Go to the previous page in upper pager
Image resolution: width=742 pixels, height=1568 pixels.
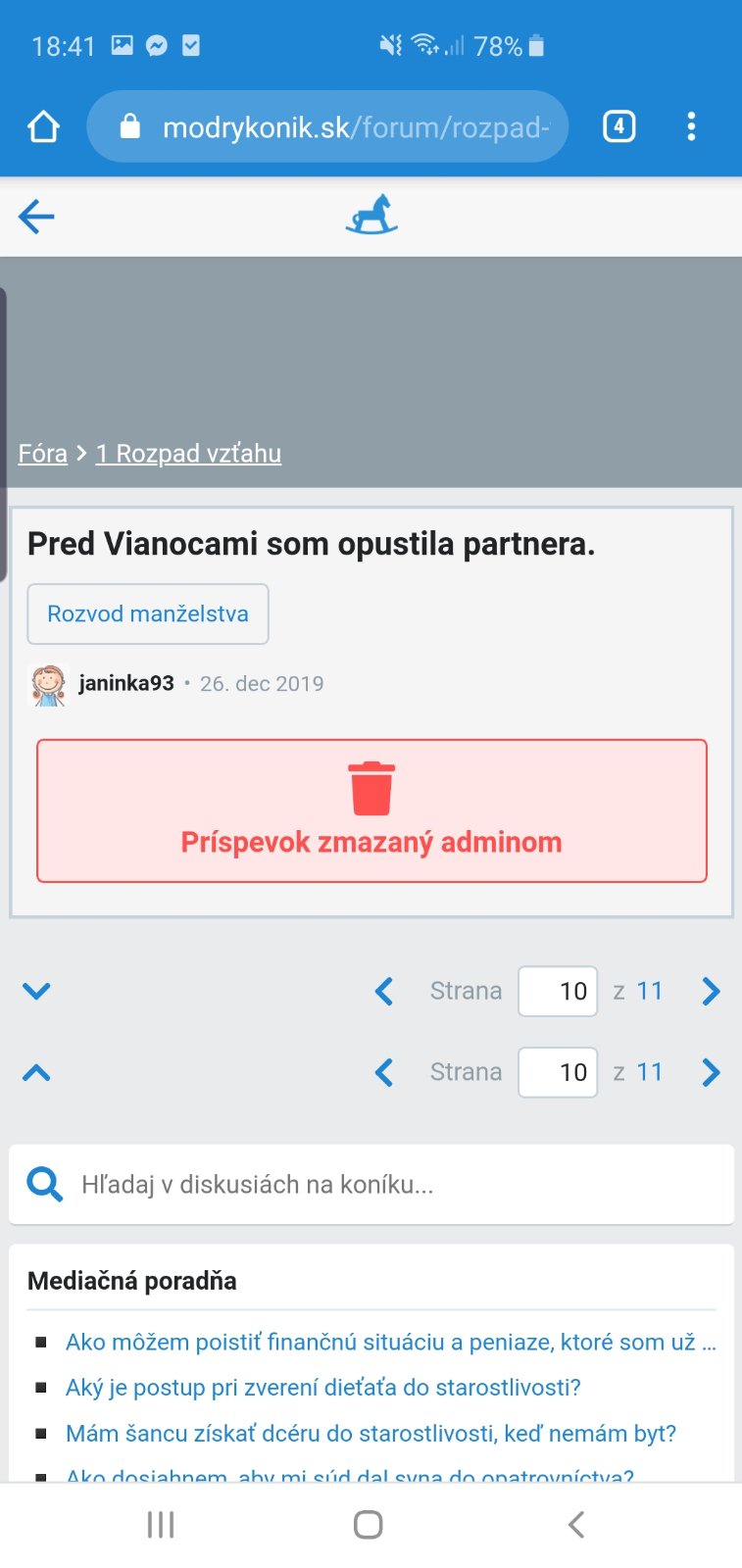[384, 991]
